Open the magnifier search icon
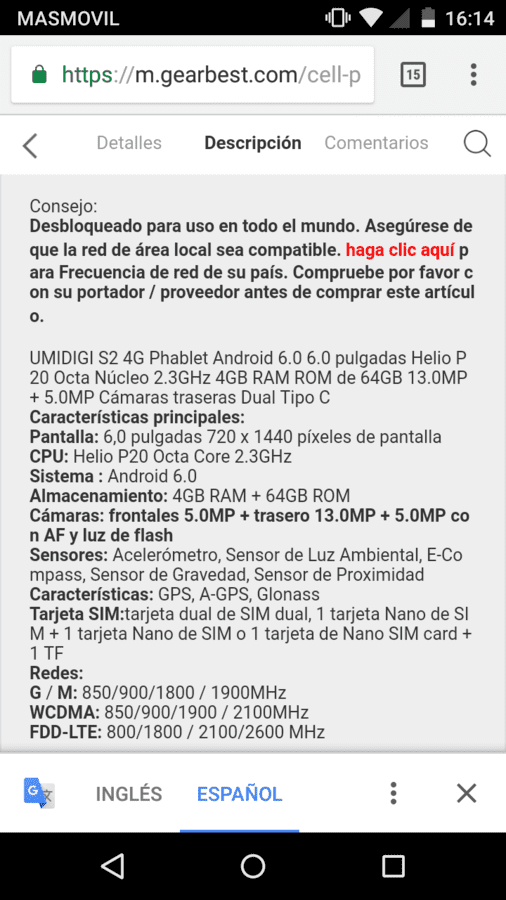506x900 pixels. click(x=477, y=144)
